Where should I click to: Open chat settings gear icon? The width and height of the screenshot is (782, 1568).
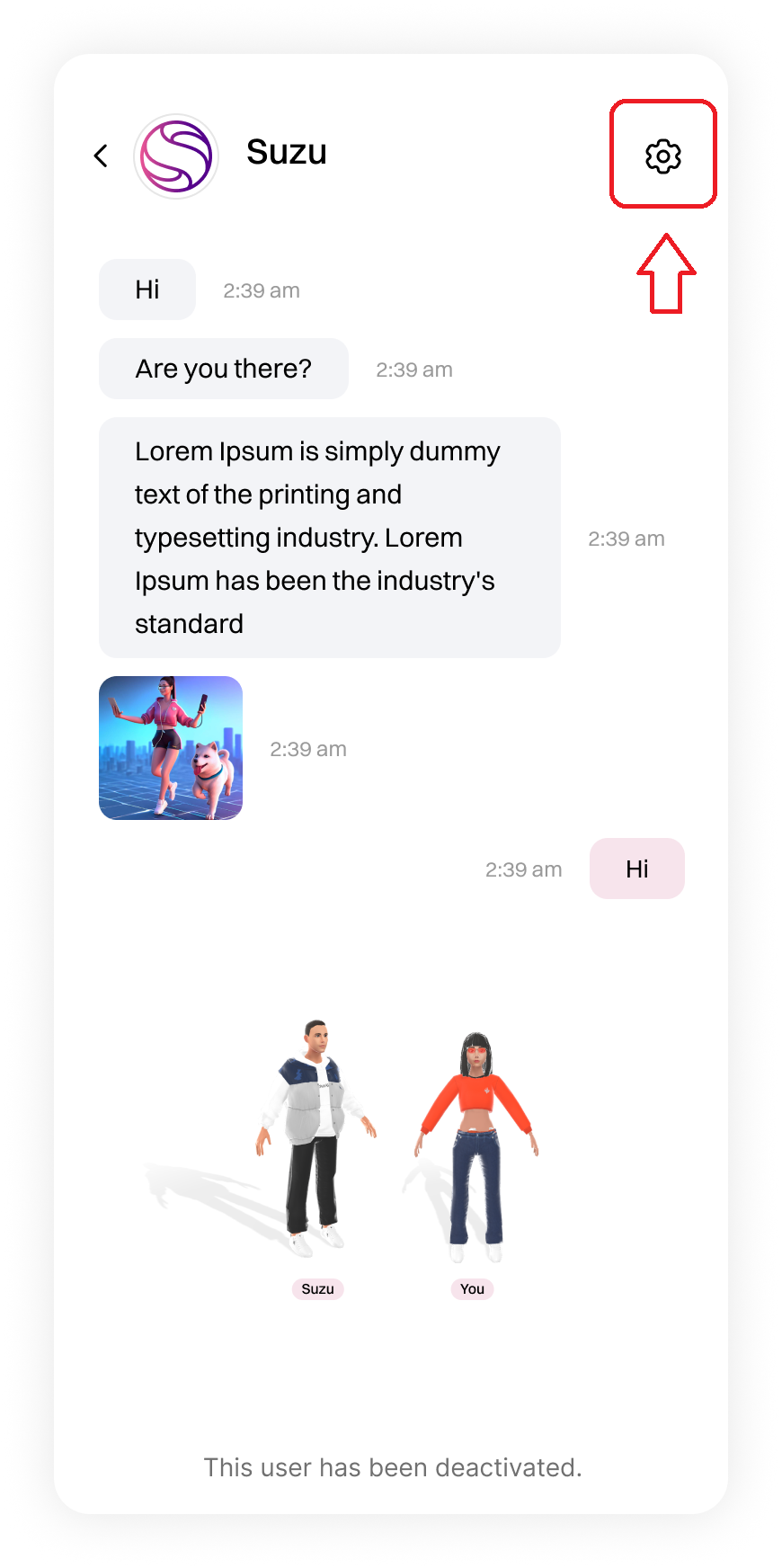[x=663, y=156]
